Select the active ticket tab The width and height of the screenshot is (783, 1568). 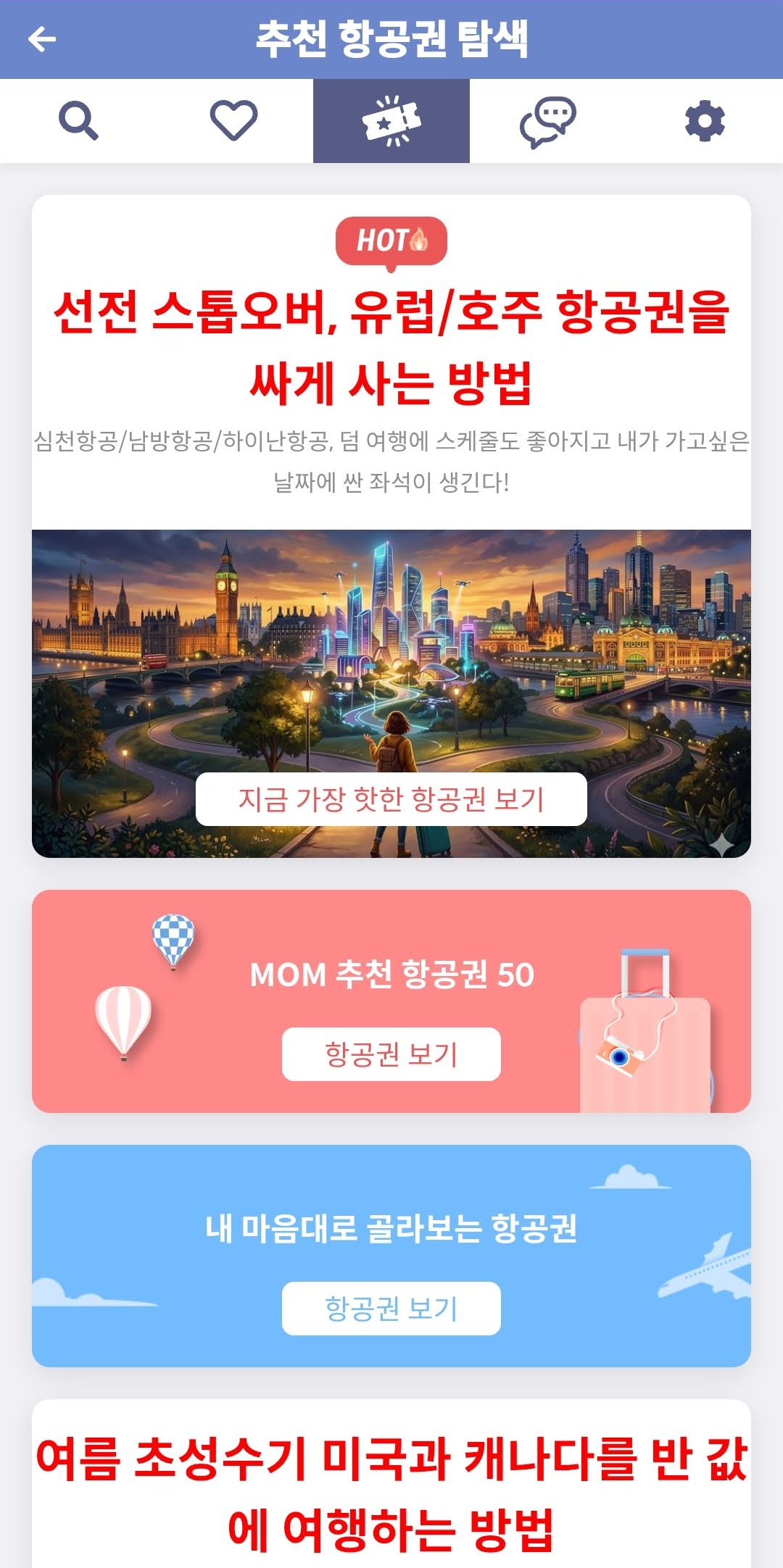point(391,120)
